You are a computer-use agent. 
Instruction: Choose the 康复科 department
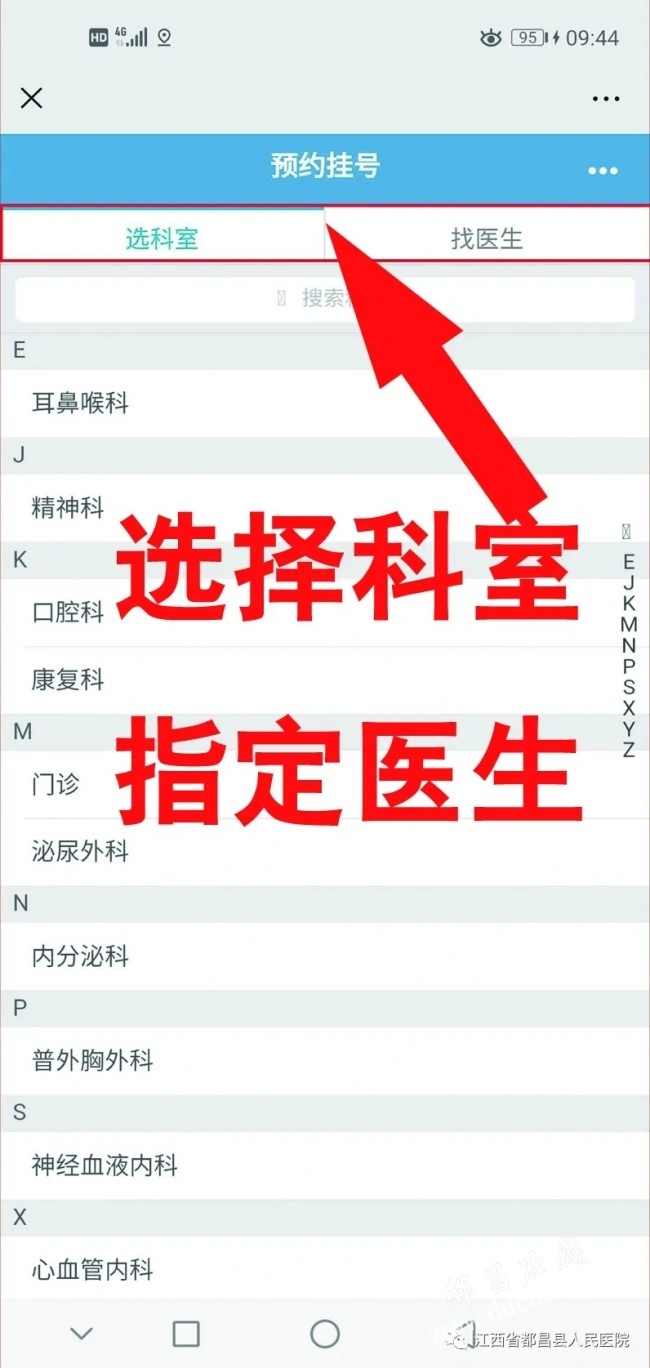[68, 680]
